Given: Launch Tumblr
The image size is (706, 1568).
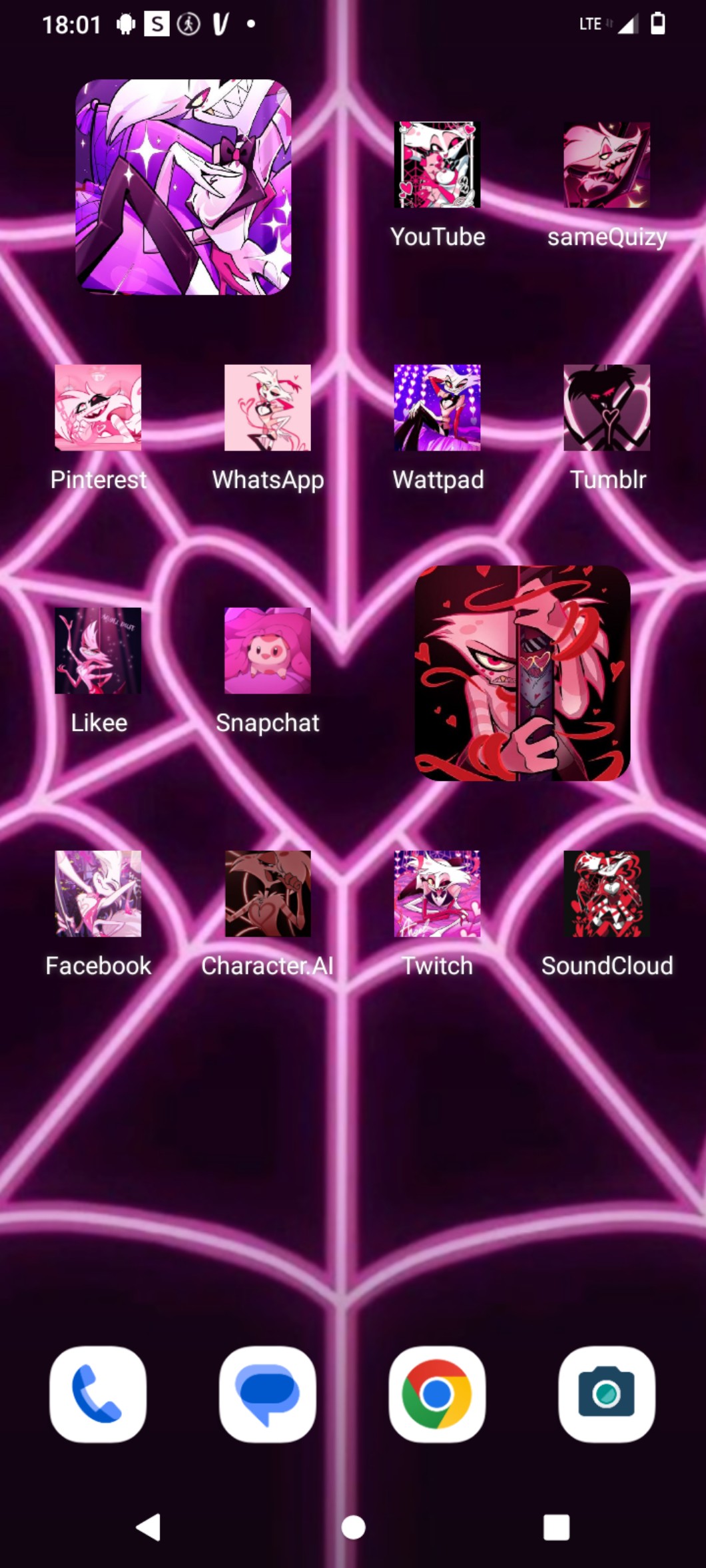Looking at the screenshot, I should pyautogui.click(x=607, y=407).
